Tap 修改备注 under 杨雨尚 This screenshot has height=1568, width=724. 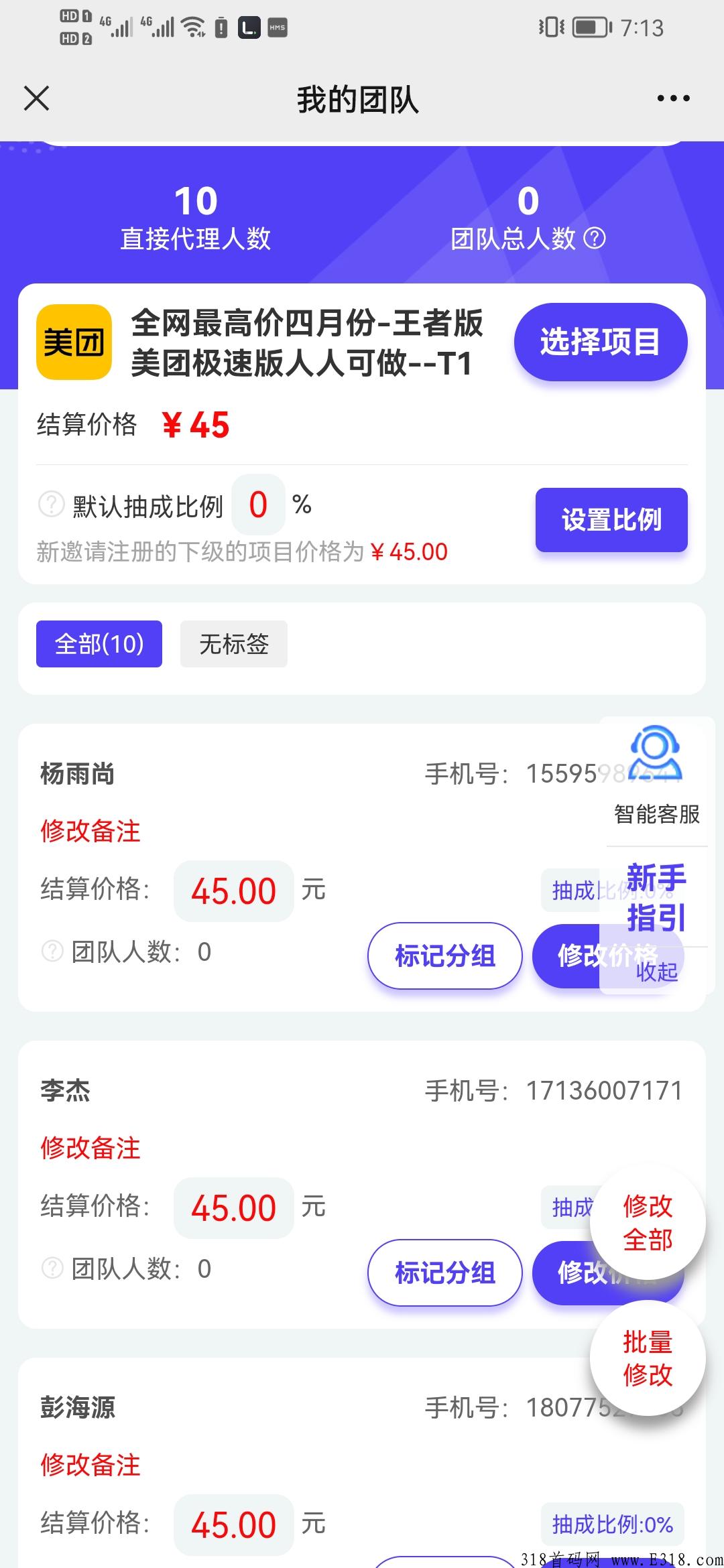click(x=90, y=831)
